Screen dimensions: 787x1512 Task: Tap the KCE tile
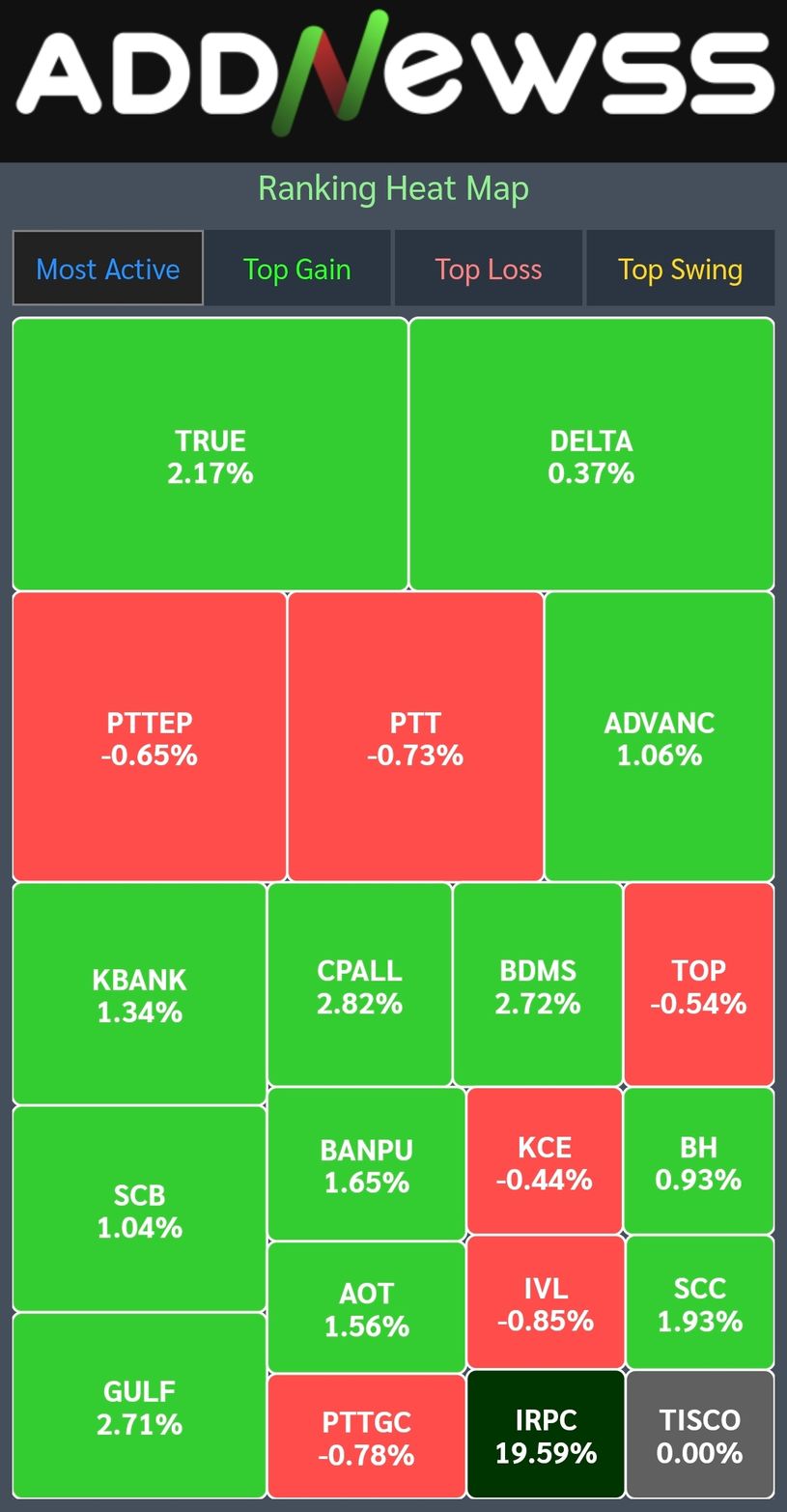[x=545, y=1162]
